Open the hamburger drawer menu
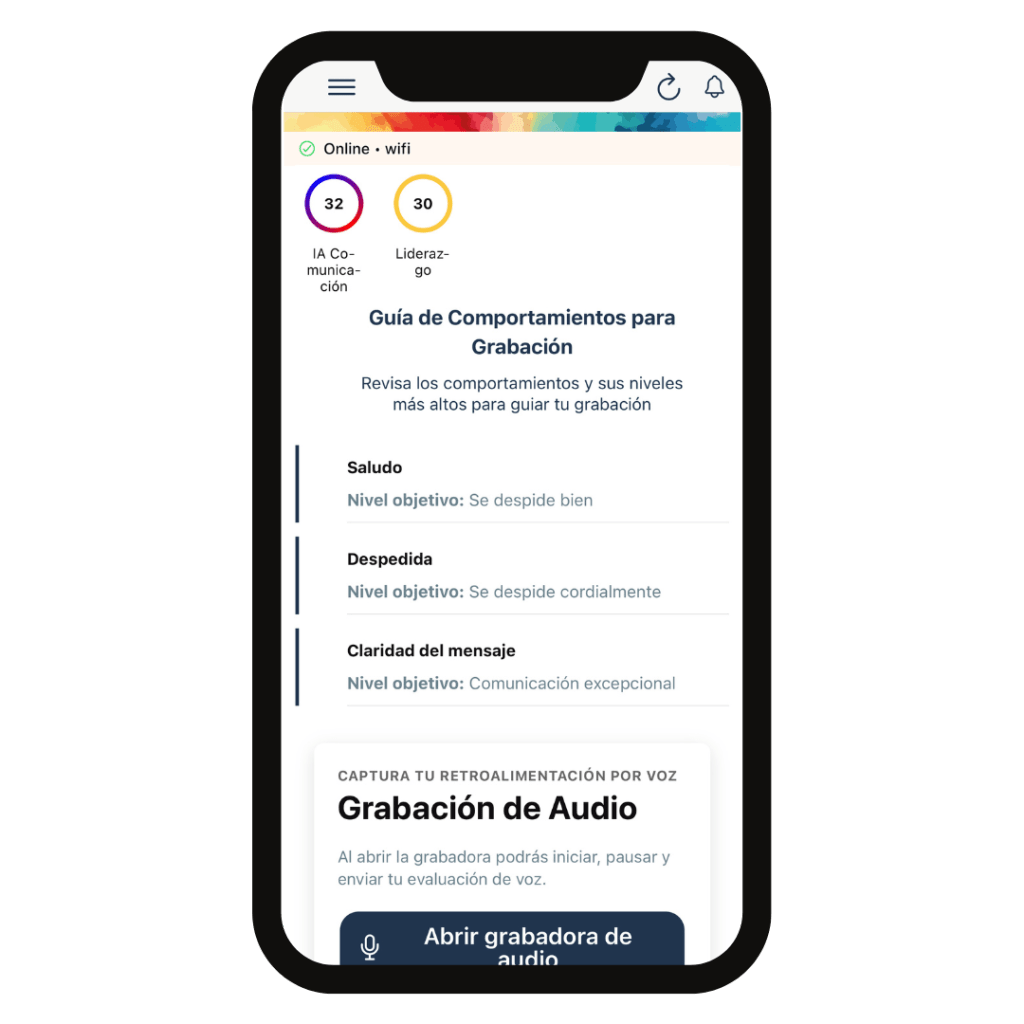 (342, 87)
